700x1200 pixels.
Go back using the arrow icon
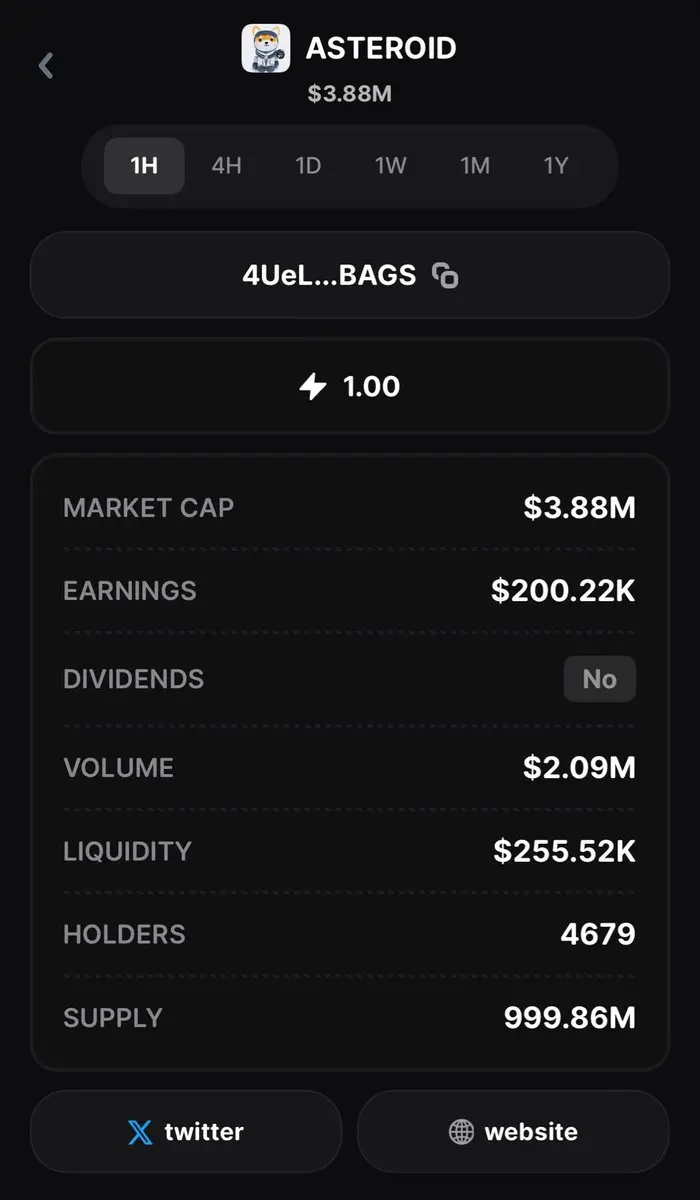46,66
